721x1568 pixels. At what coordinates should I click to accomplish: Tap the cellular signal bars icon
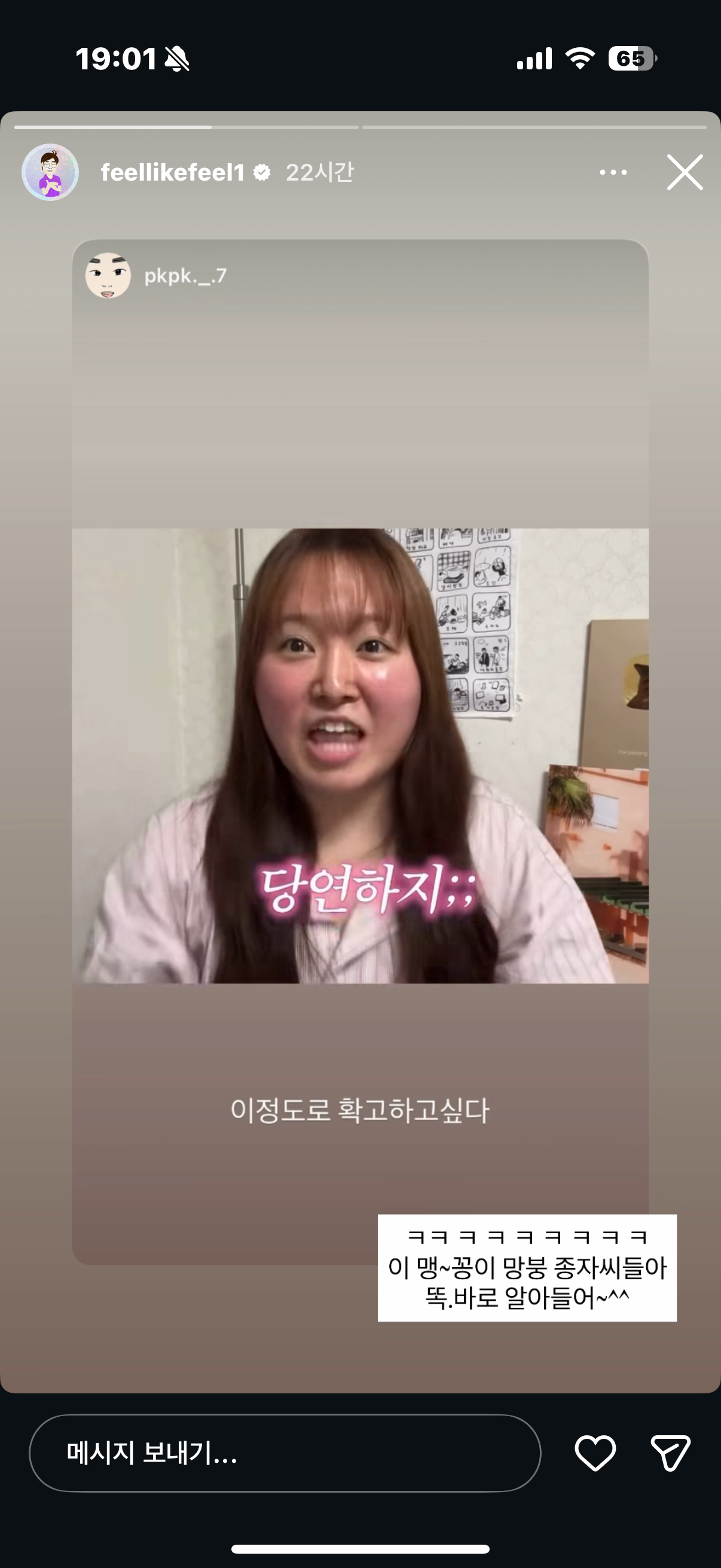[536, 59]
